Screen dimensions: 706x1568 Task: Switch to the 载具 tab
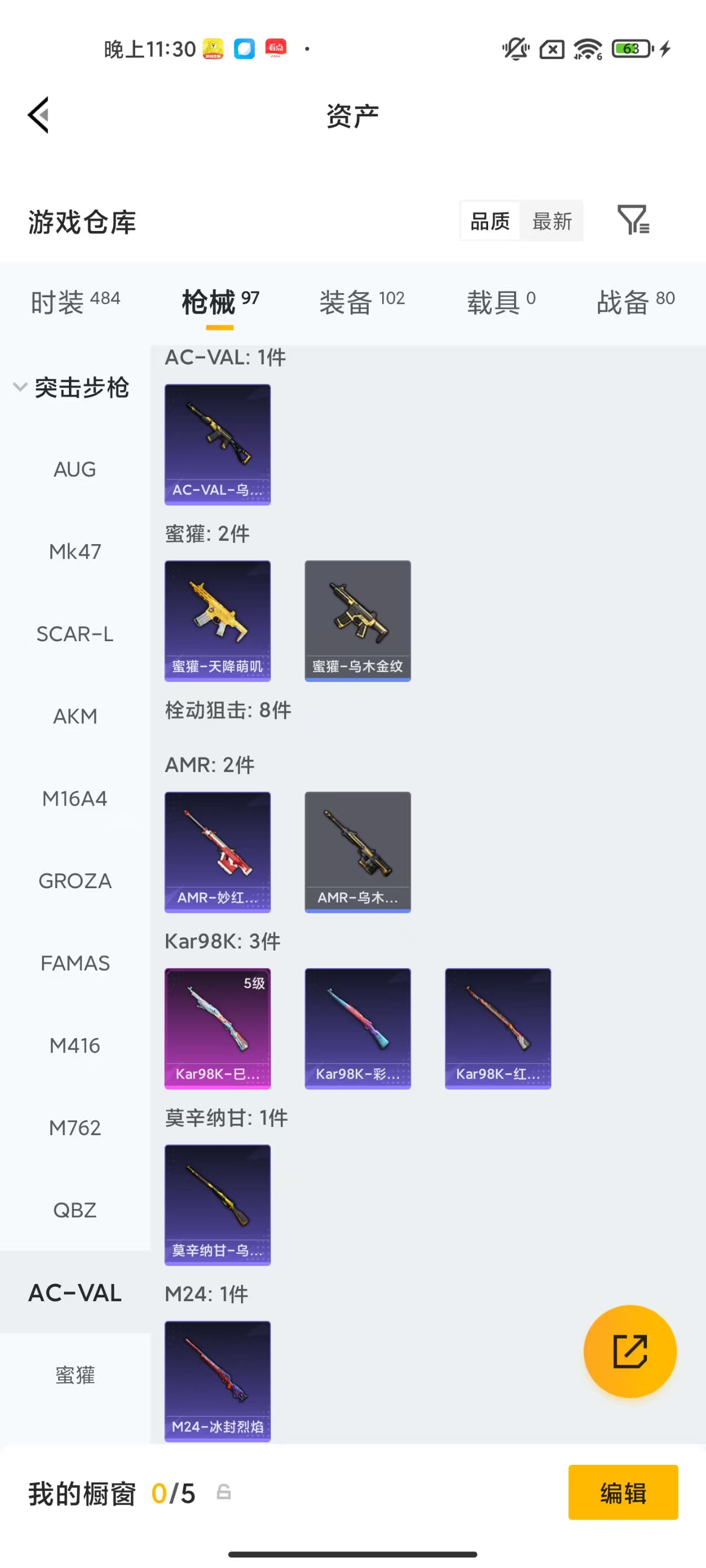pos(501,302)
